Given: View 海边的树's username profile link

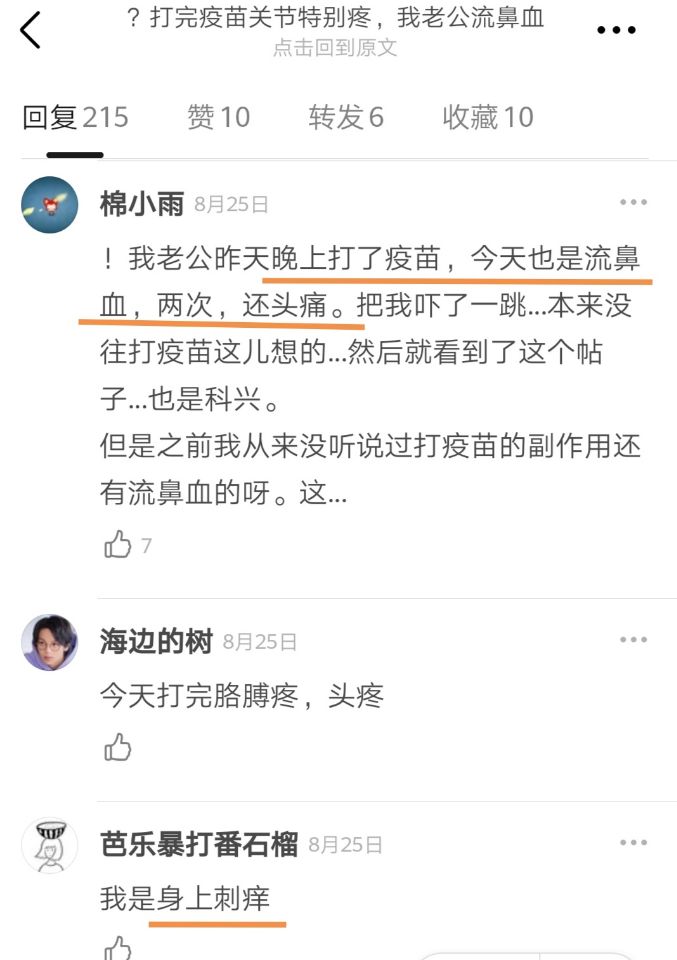Looking at the screenshot, I should coord(156,642).
